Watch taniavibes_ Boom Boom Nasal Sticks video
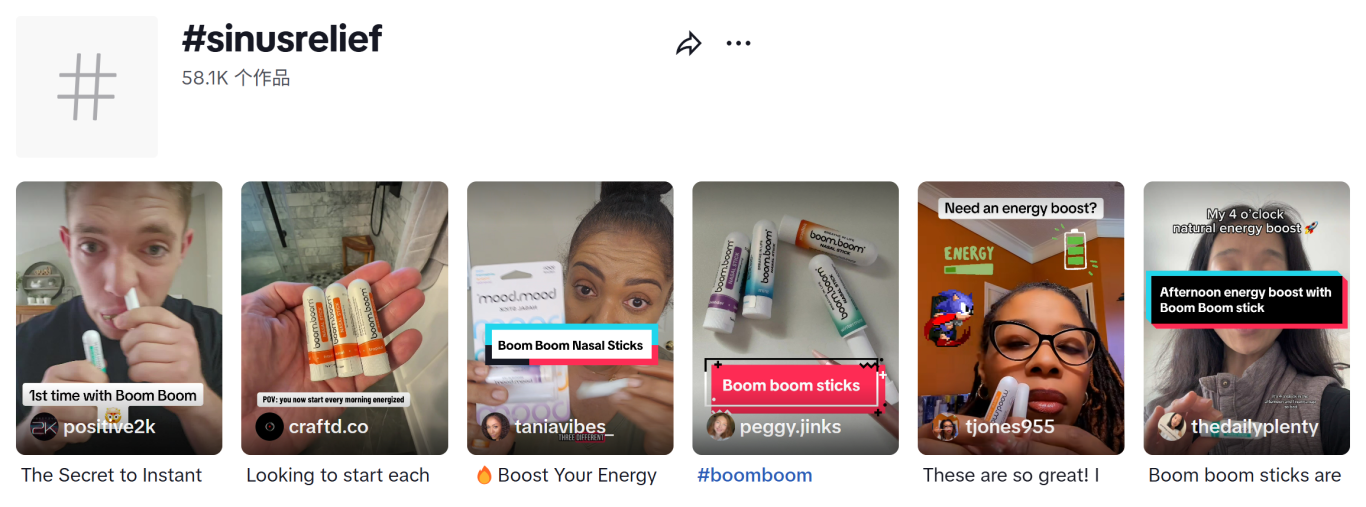The width and height of the screenshot is (1366, 507). point(570,300)
